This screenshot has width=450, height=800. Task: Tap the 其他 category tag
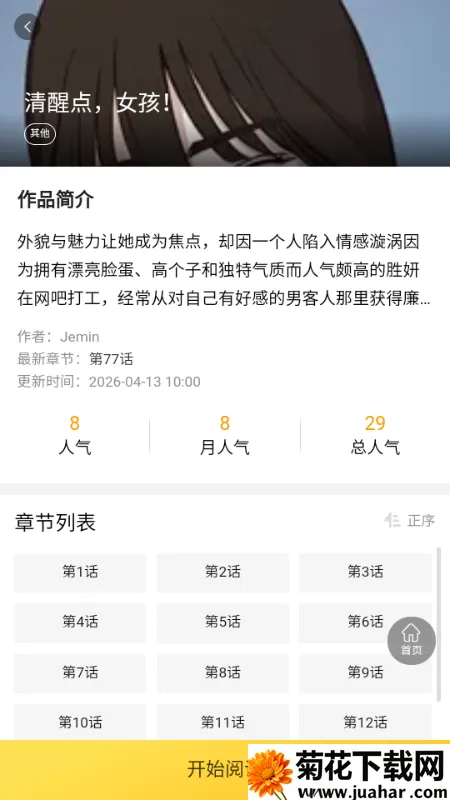coord(40,134)
